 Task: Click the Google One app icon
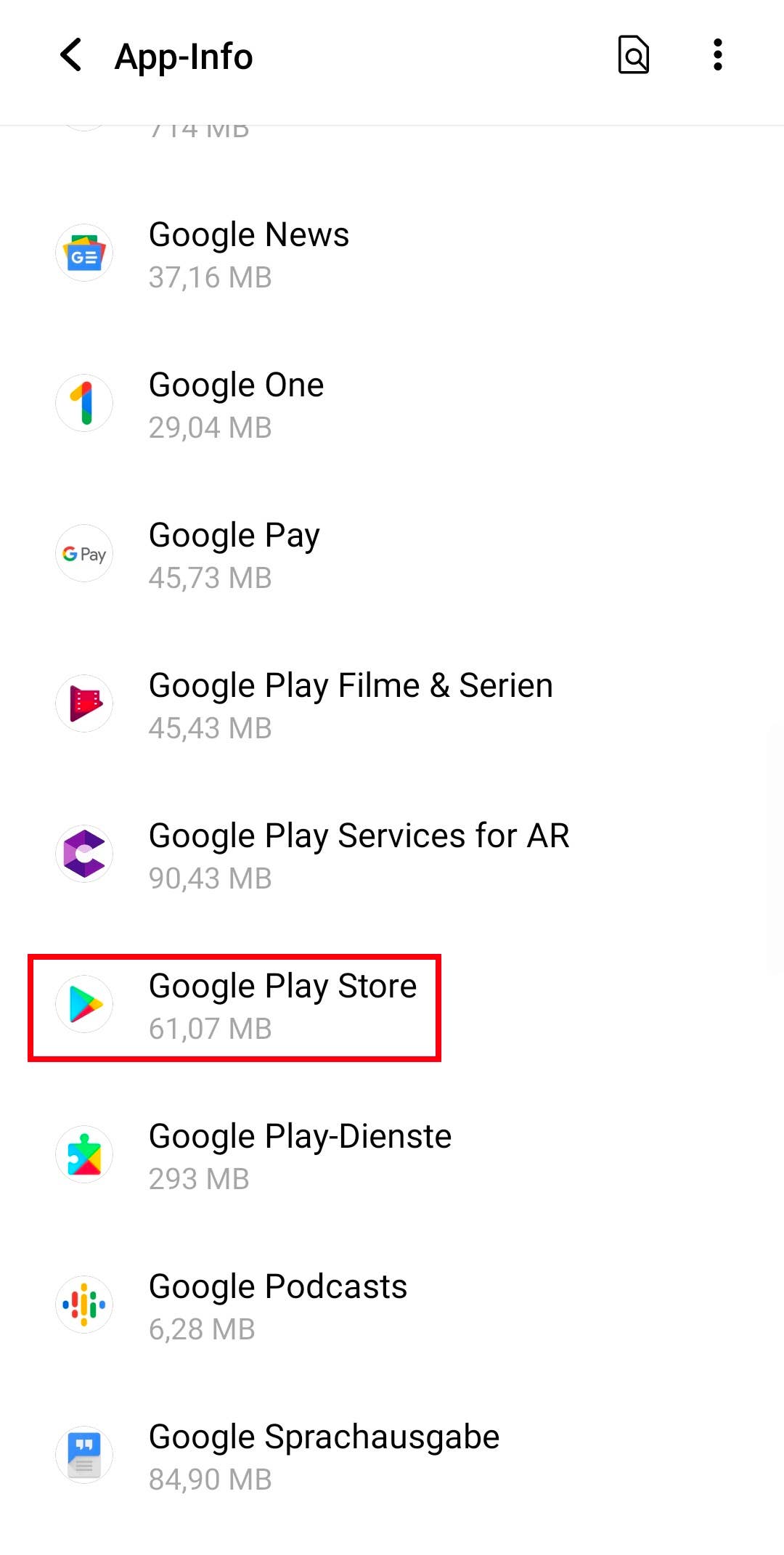[x=84, y=403]
